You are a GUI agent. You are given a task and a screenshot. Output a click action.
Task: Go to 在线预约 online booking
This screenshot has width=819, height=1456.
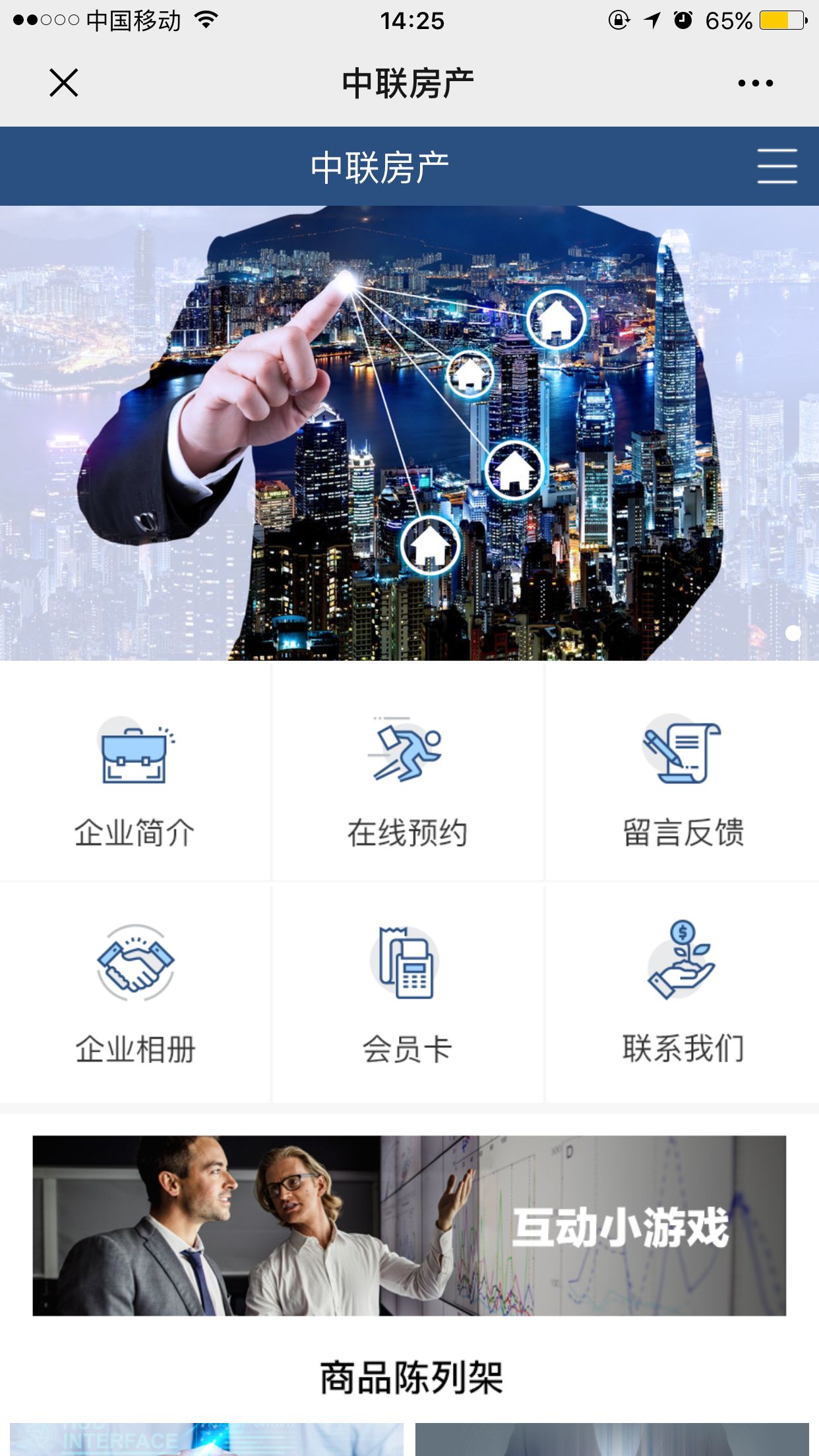pyautogui.click(x=408, y=778)
